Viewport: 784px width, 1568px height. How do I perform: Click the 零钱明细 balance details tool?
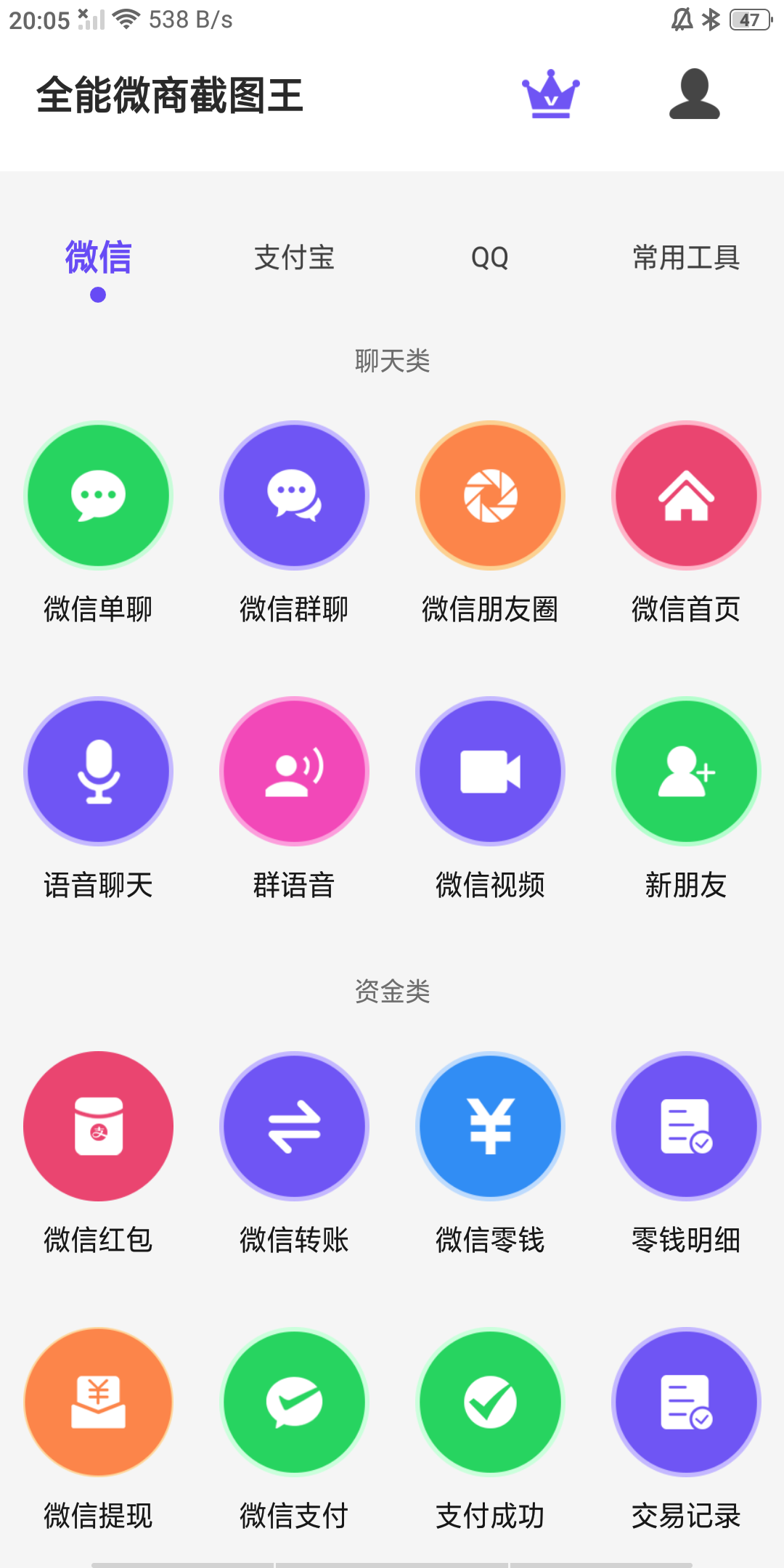[x=686, y=1126]
